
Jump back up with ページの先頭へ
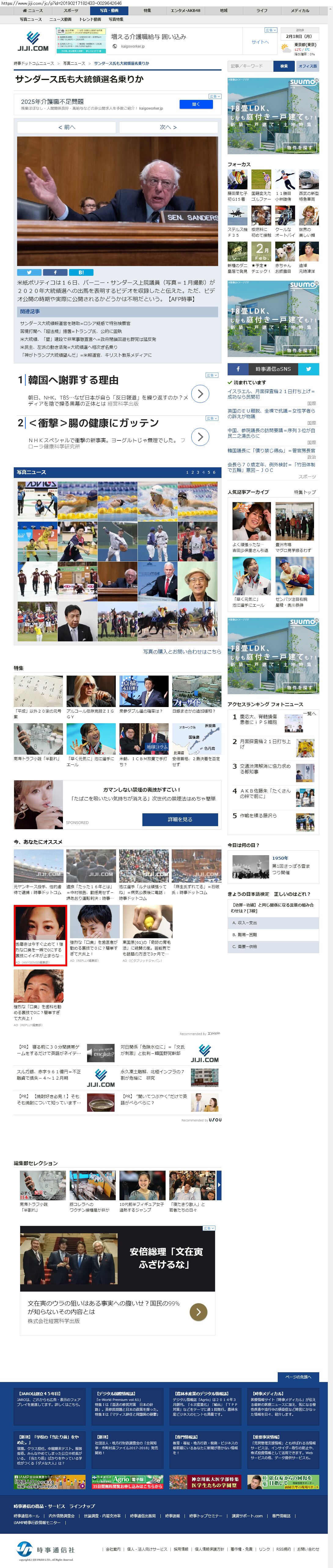(x=298, y=1376)
